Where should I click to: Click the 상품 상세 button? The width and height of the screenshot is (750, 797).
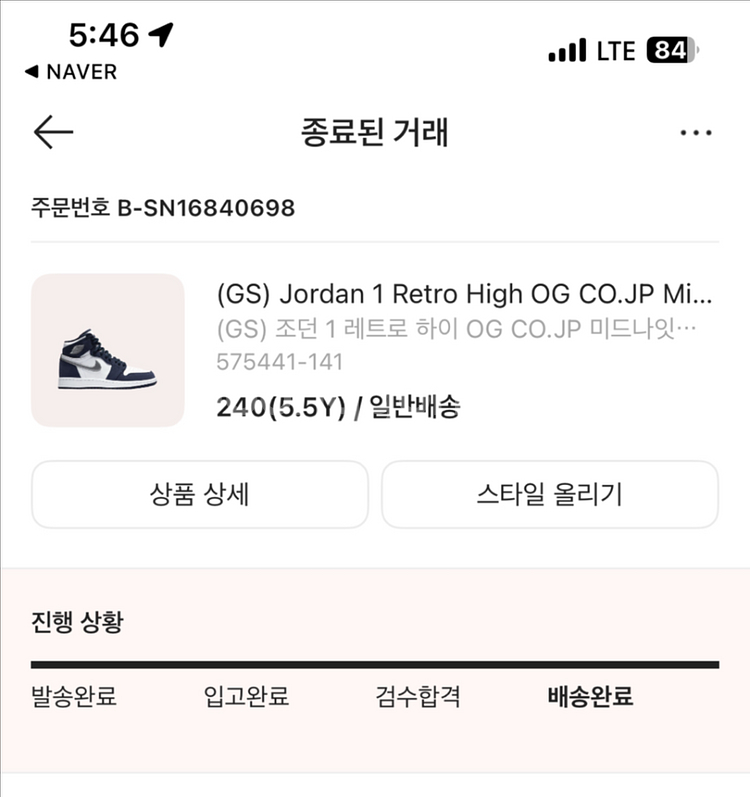tap(200, 492)
